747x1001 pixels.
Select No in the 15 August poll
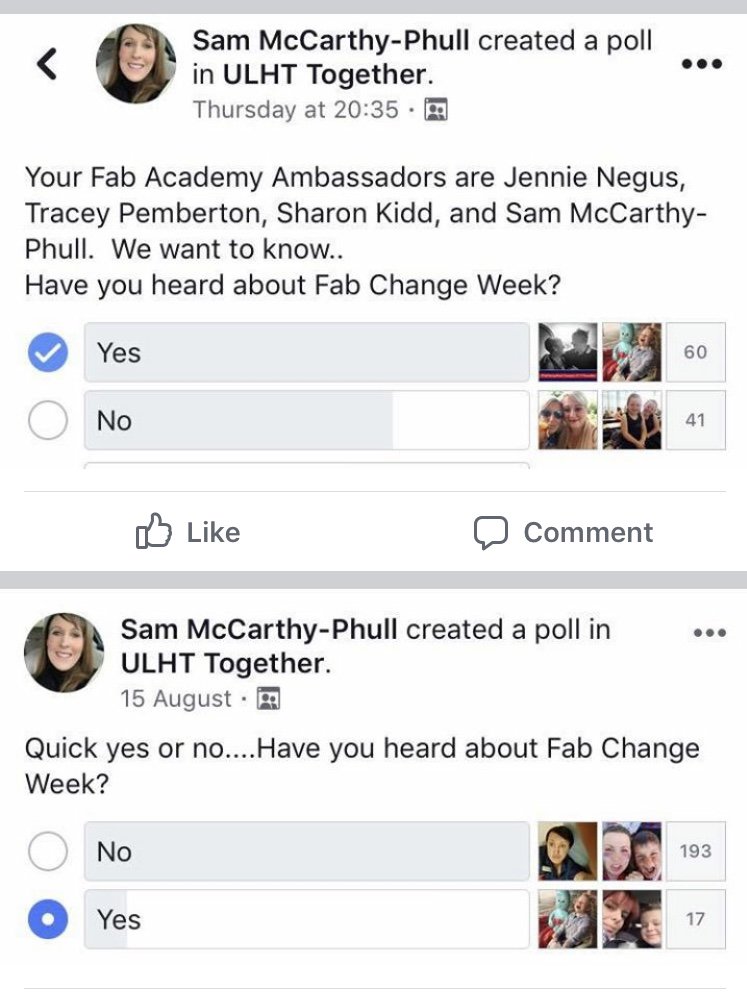pyautogui.click(x=47, y=852)
